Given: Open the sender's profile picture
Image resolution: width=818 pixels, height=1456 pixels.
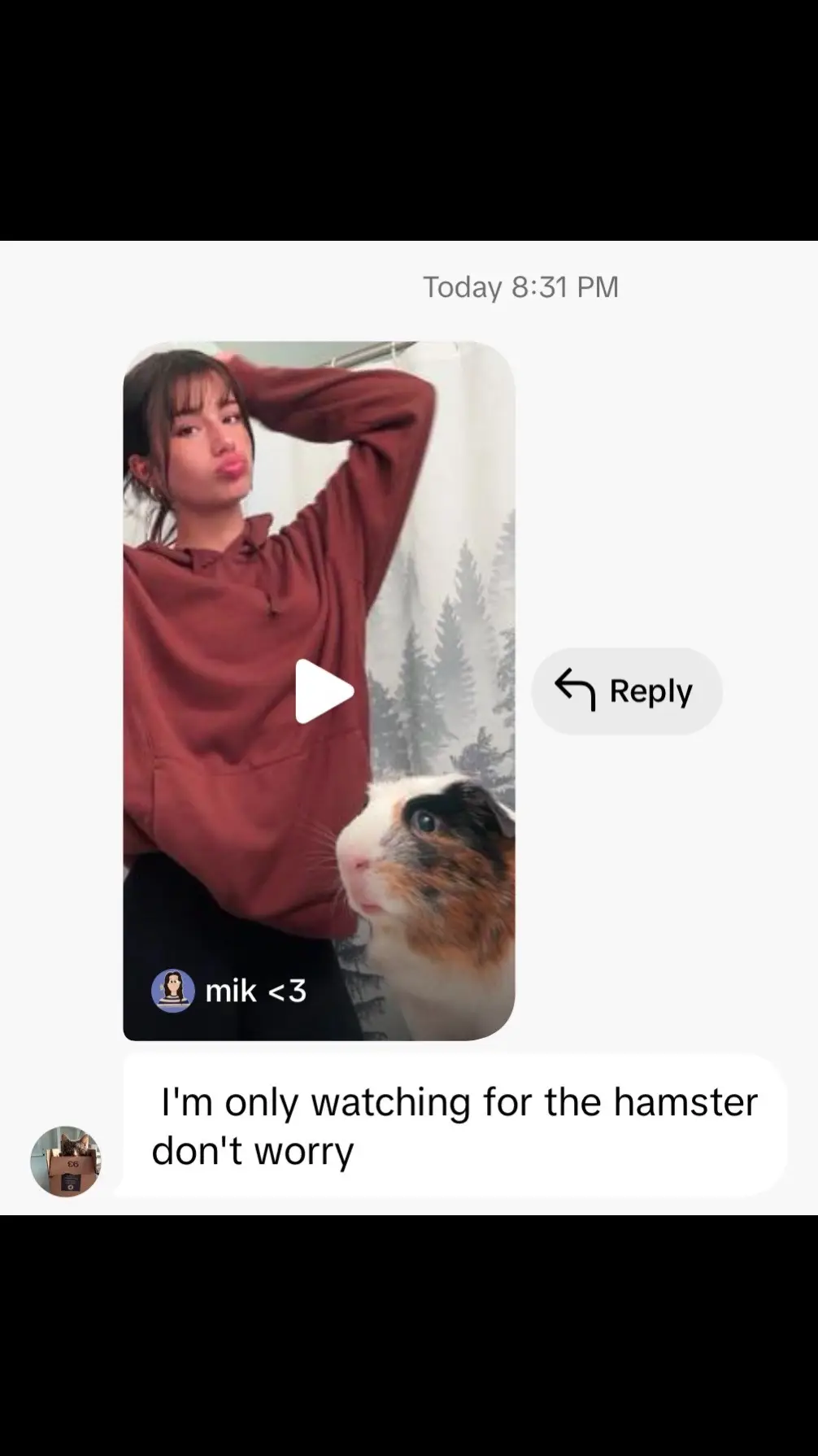Looking at the screenshot, I should coord(66,1161).
